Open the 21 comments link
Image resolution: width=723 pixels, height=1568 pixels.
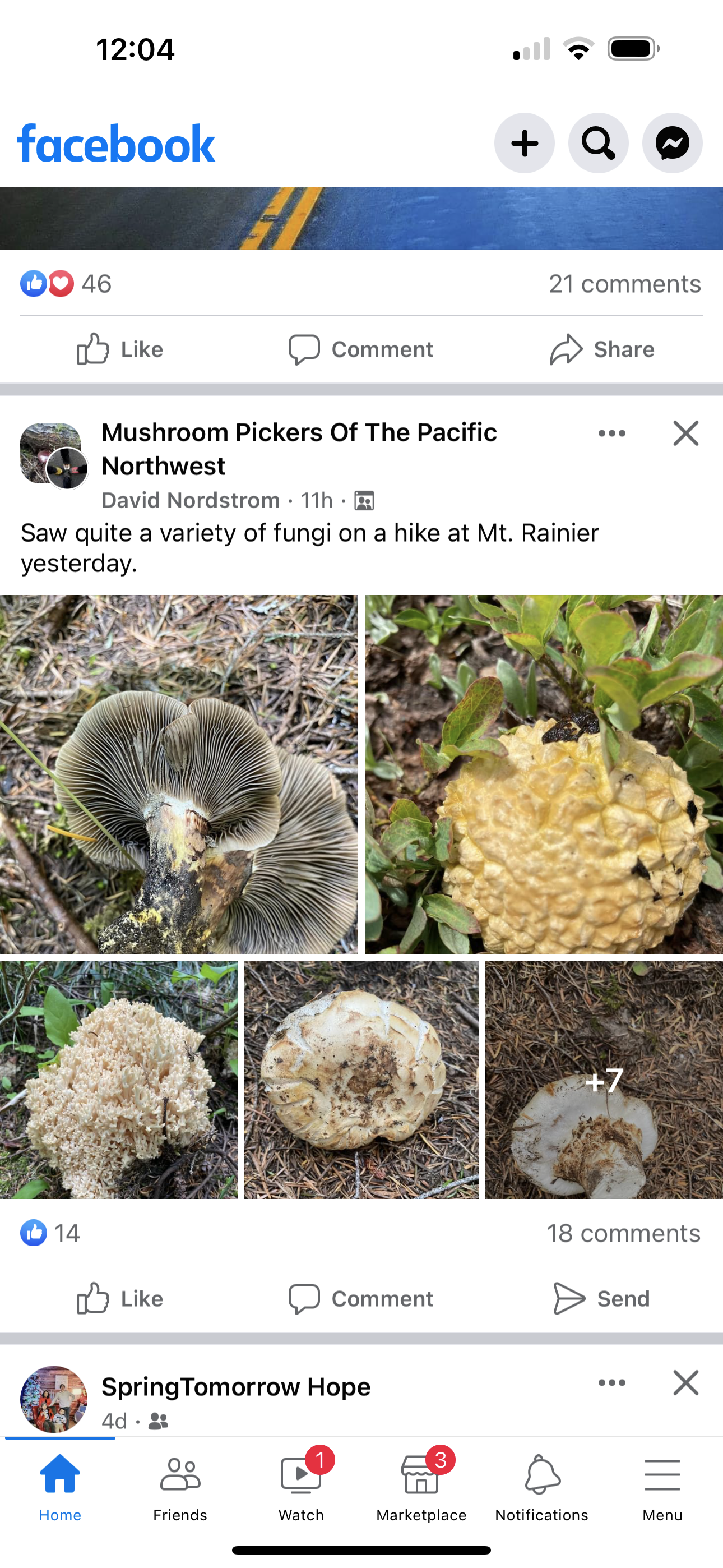(x=624, y=284)
